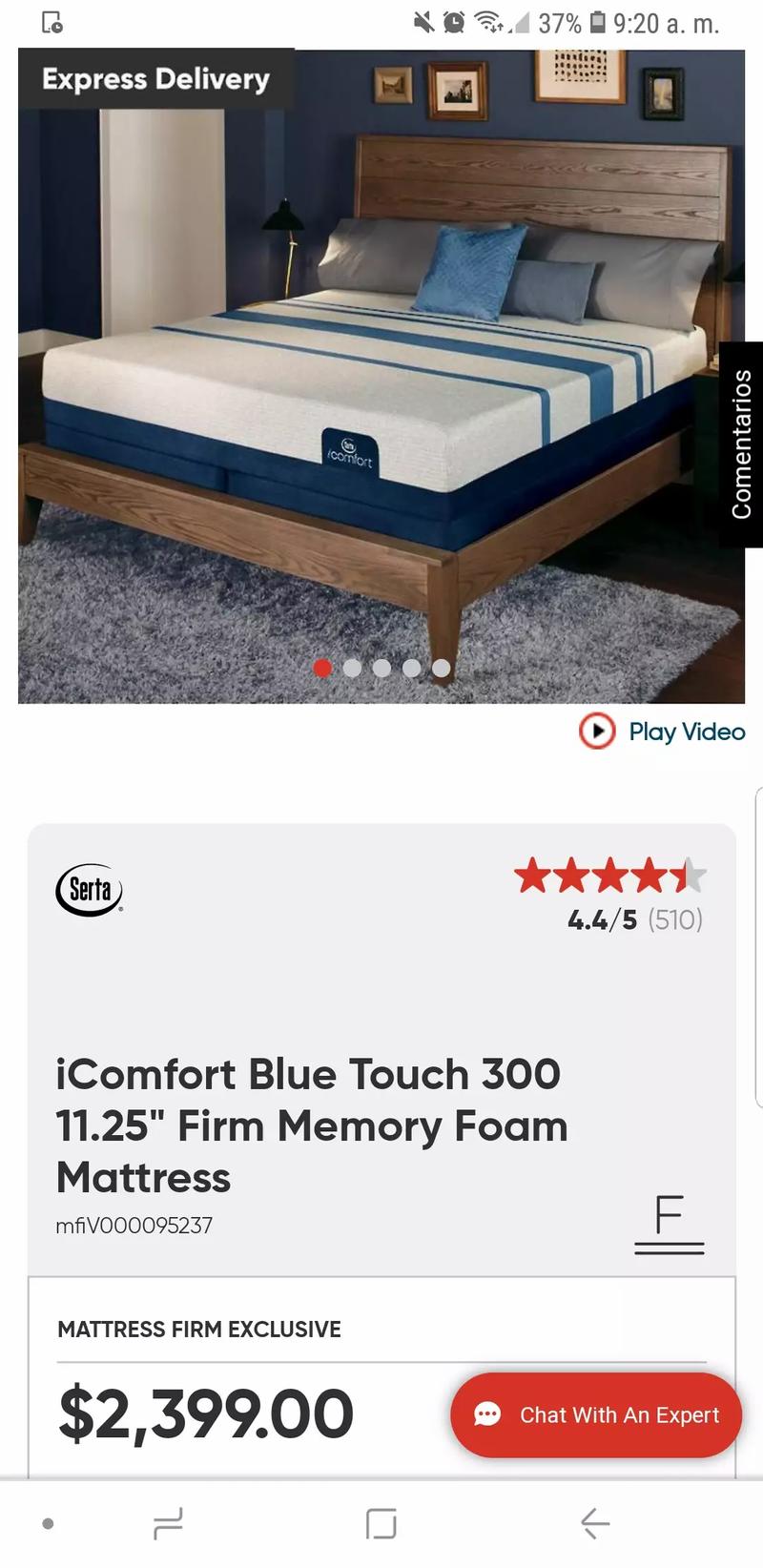Open the review count link showing (510)
Viewport: 763px width, 1568px height.
(x=675, y=920)
